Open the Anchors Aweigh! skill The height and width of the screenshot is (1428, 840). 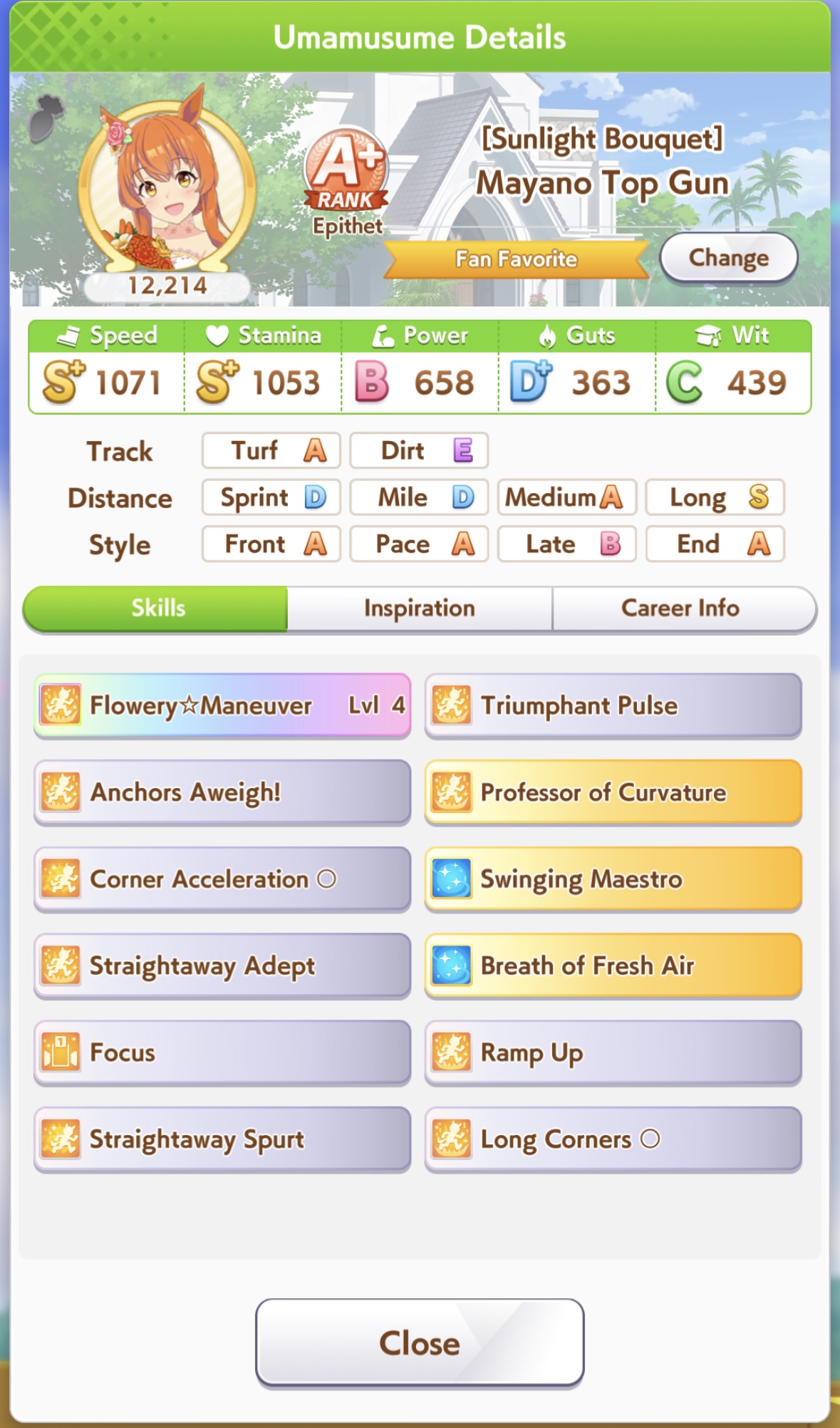point(222,792)
